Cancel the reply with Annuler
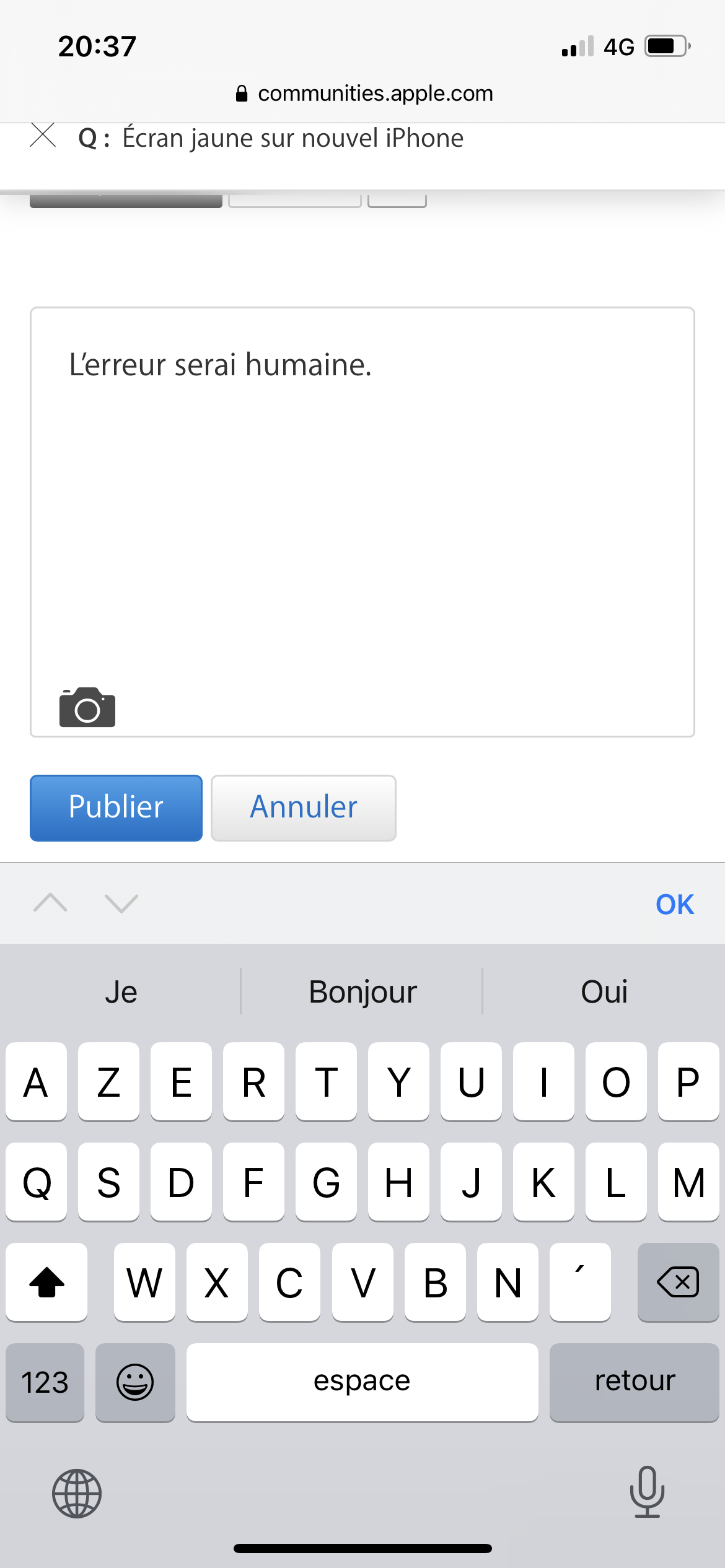The height and width of the screenshot is (1568, 725). pos(303,808)
